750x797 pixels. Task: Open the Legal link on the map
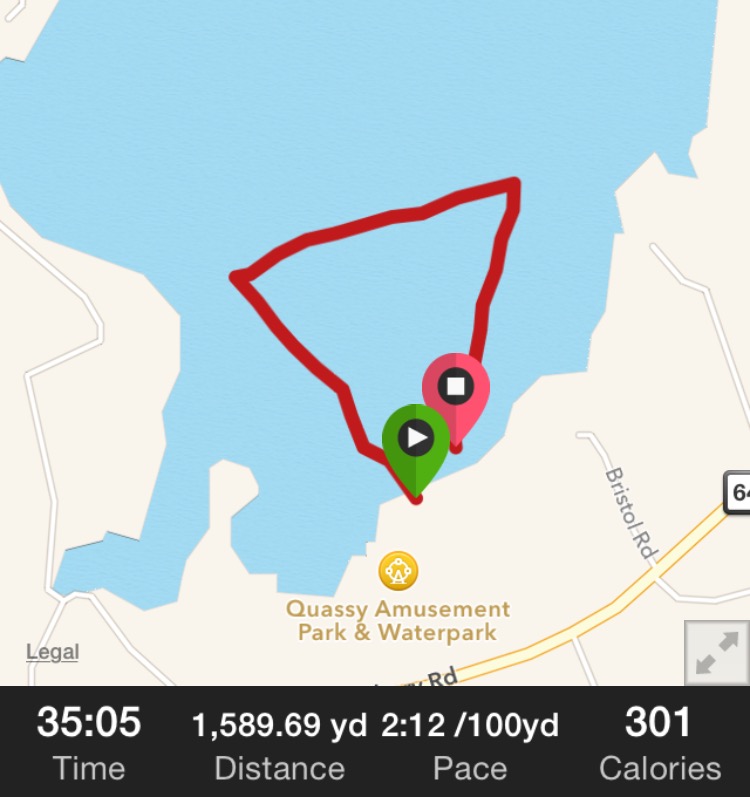coord(52,652)
